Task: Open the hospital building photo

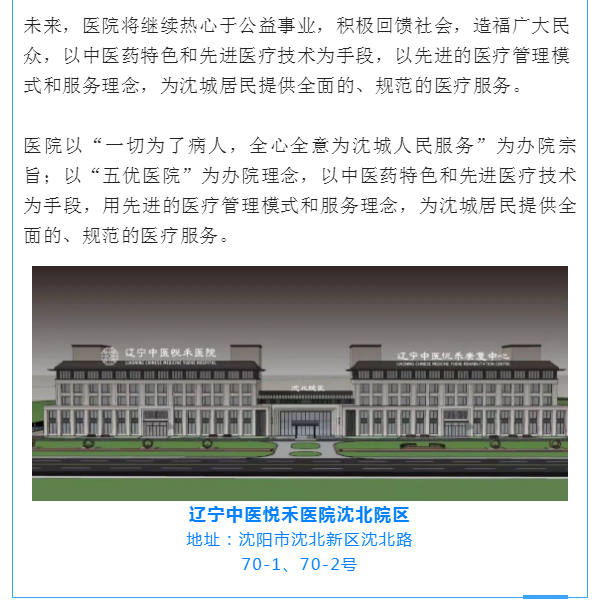Action: tap(300, 383)
